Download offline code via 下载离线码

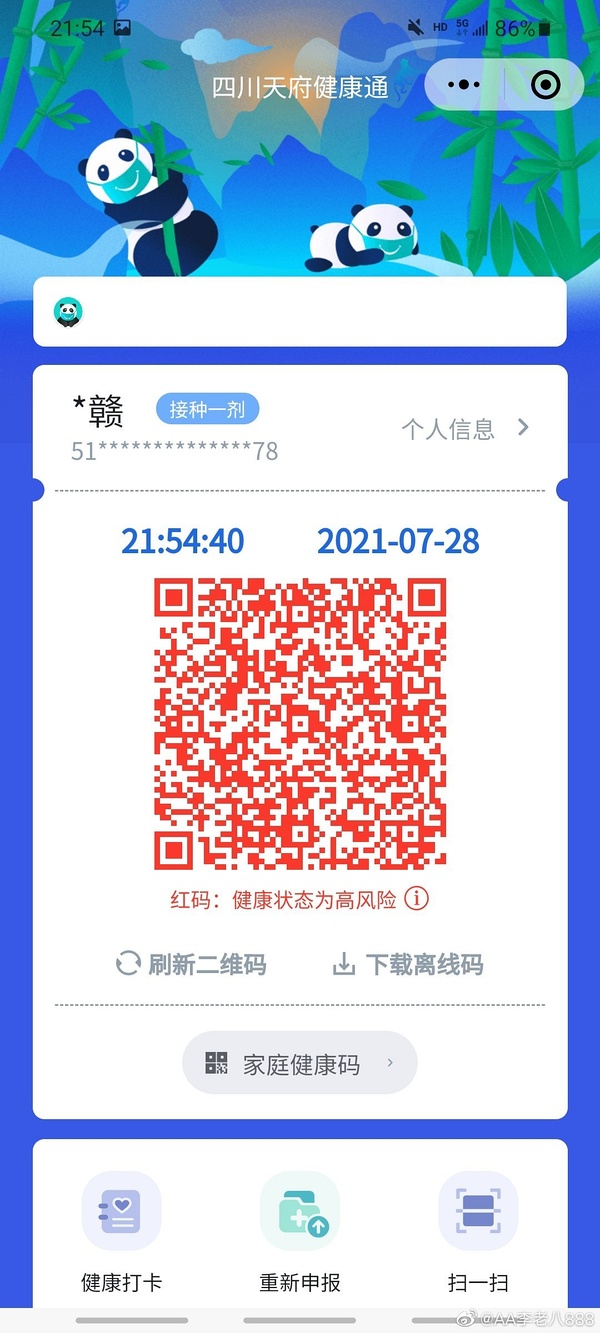(407, 964)
